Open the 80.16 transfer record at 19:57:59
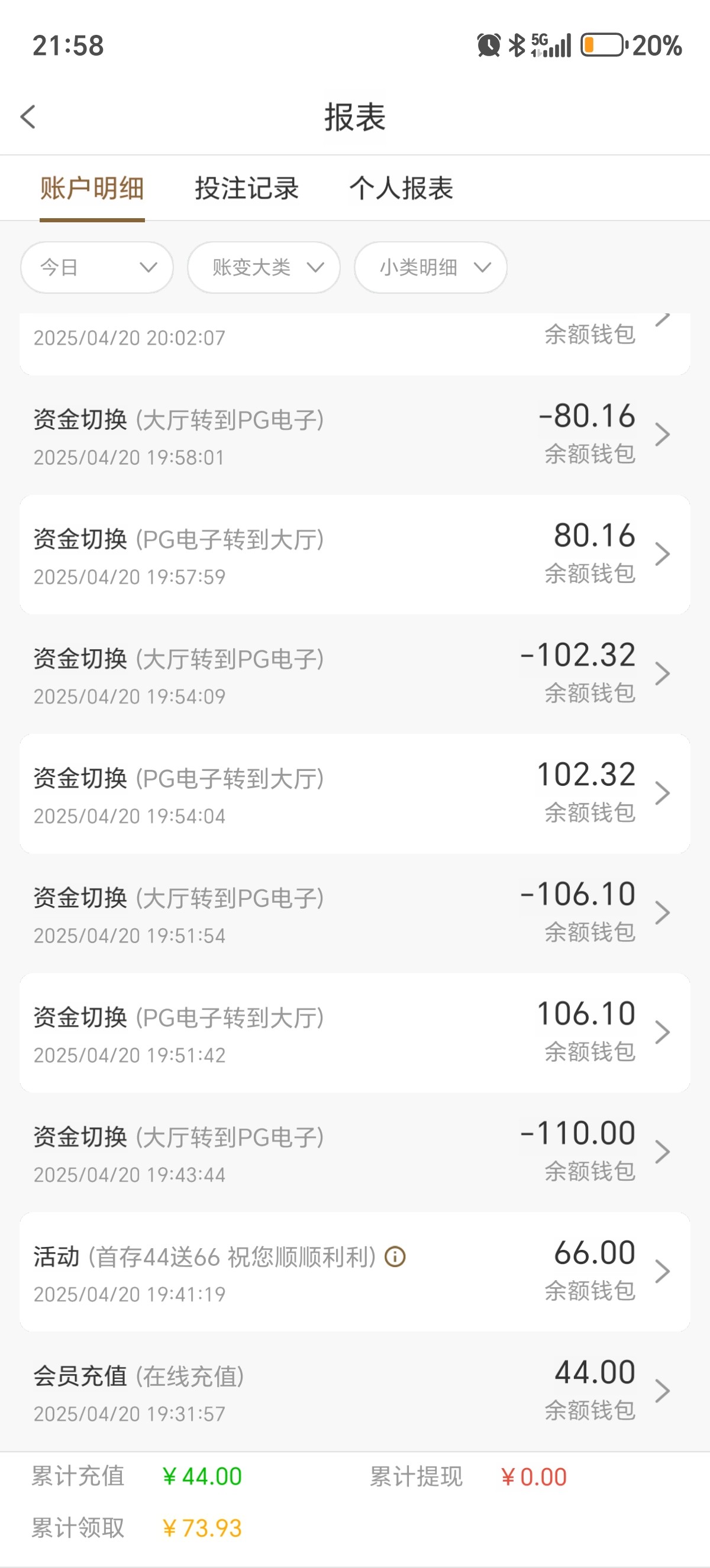Viewport: 710px width, 1568px height. (x=354, y=554)
